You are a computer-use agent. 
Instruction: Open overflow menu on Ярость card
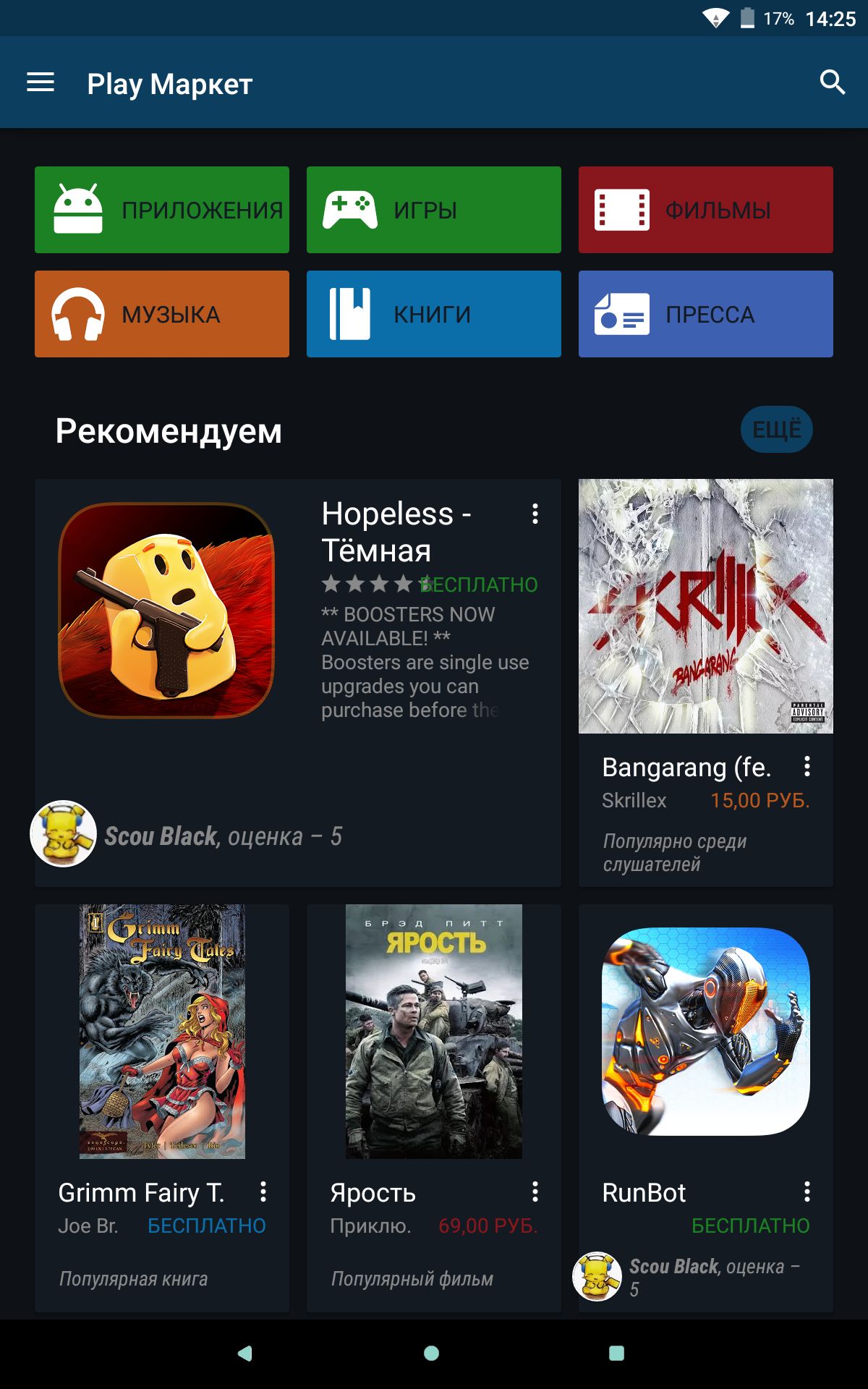[535, 1192]
